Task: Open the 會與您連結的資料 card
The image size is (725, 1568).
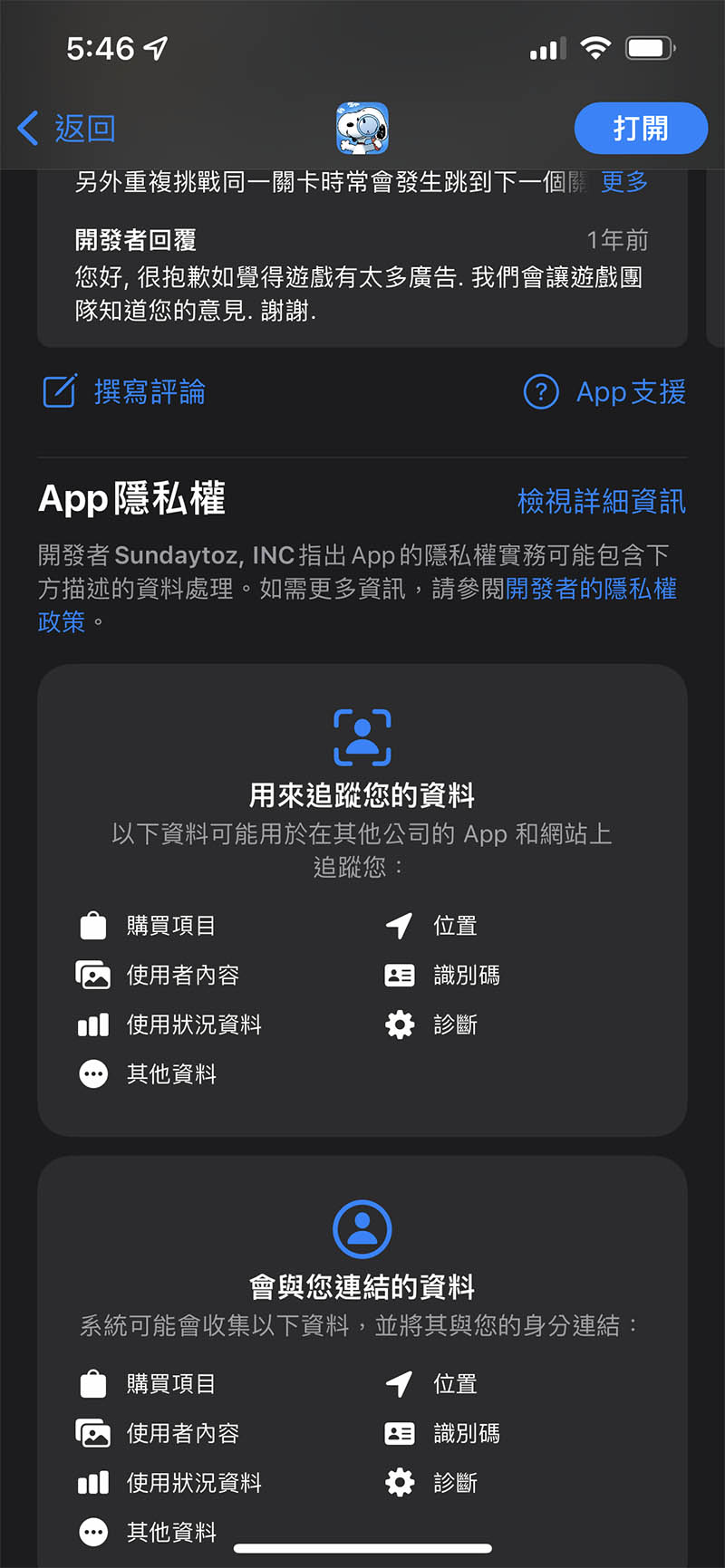Action: 362,1359
